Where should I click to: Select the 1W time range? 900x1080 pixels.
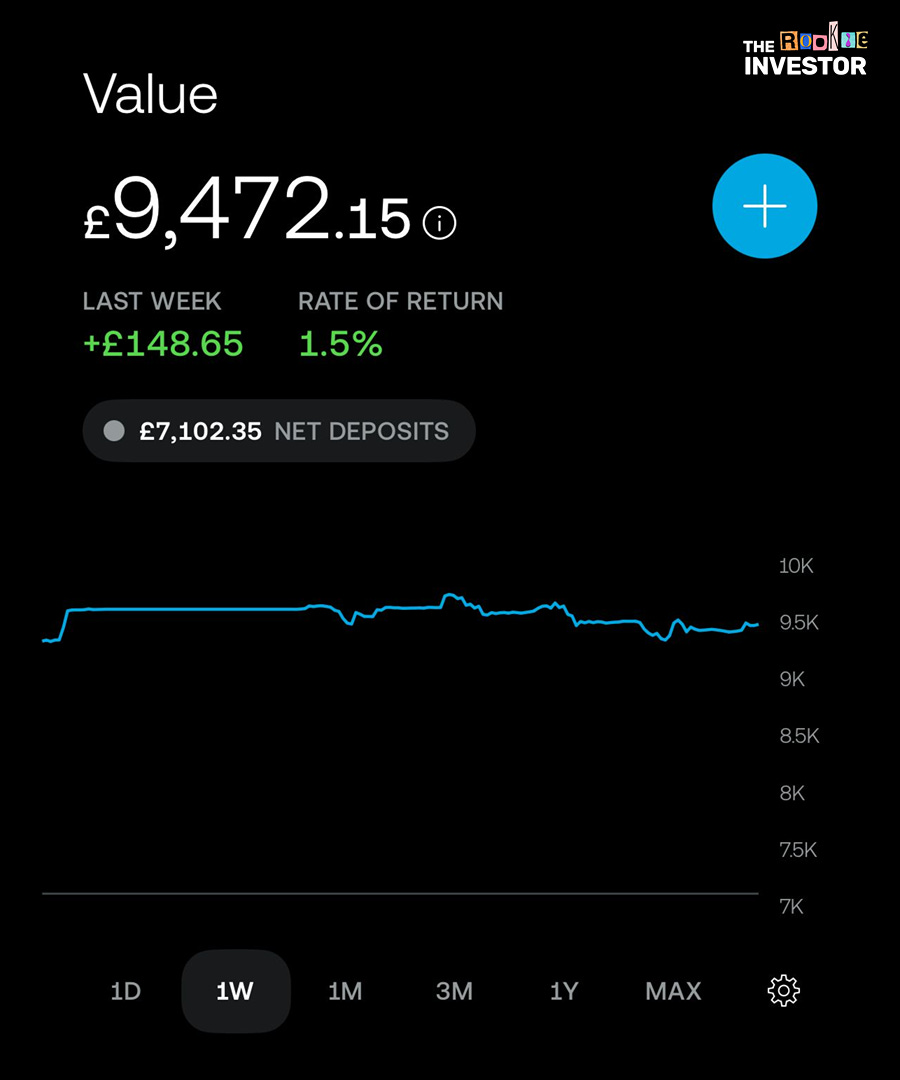235,991
